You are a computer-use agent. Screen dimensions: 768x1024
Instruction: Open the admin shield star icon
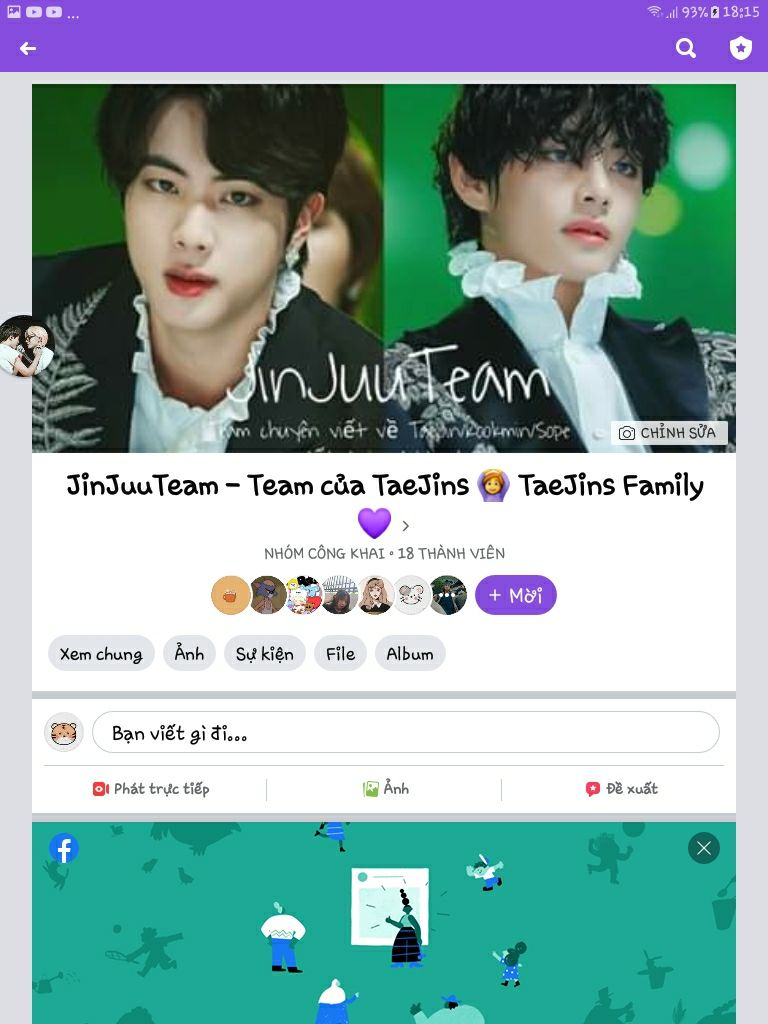click(741, 48)
